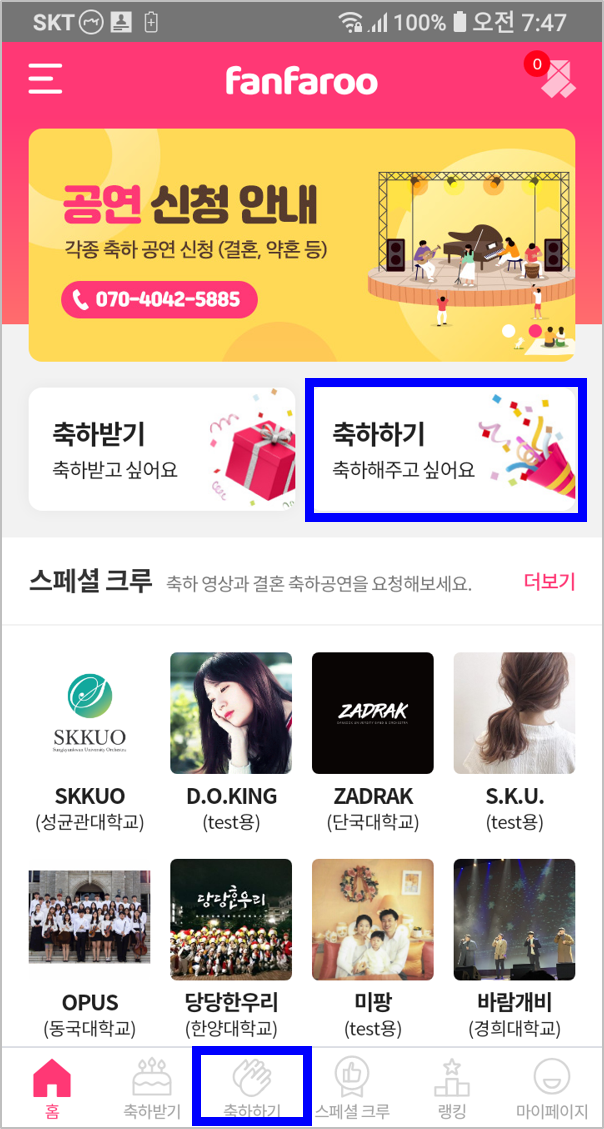Screen dimensions: 604x1129
Task: Switch to the 축하하기 bottom tab
Action: (251, 1087)
